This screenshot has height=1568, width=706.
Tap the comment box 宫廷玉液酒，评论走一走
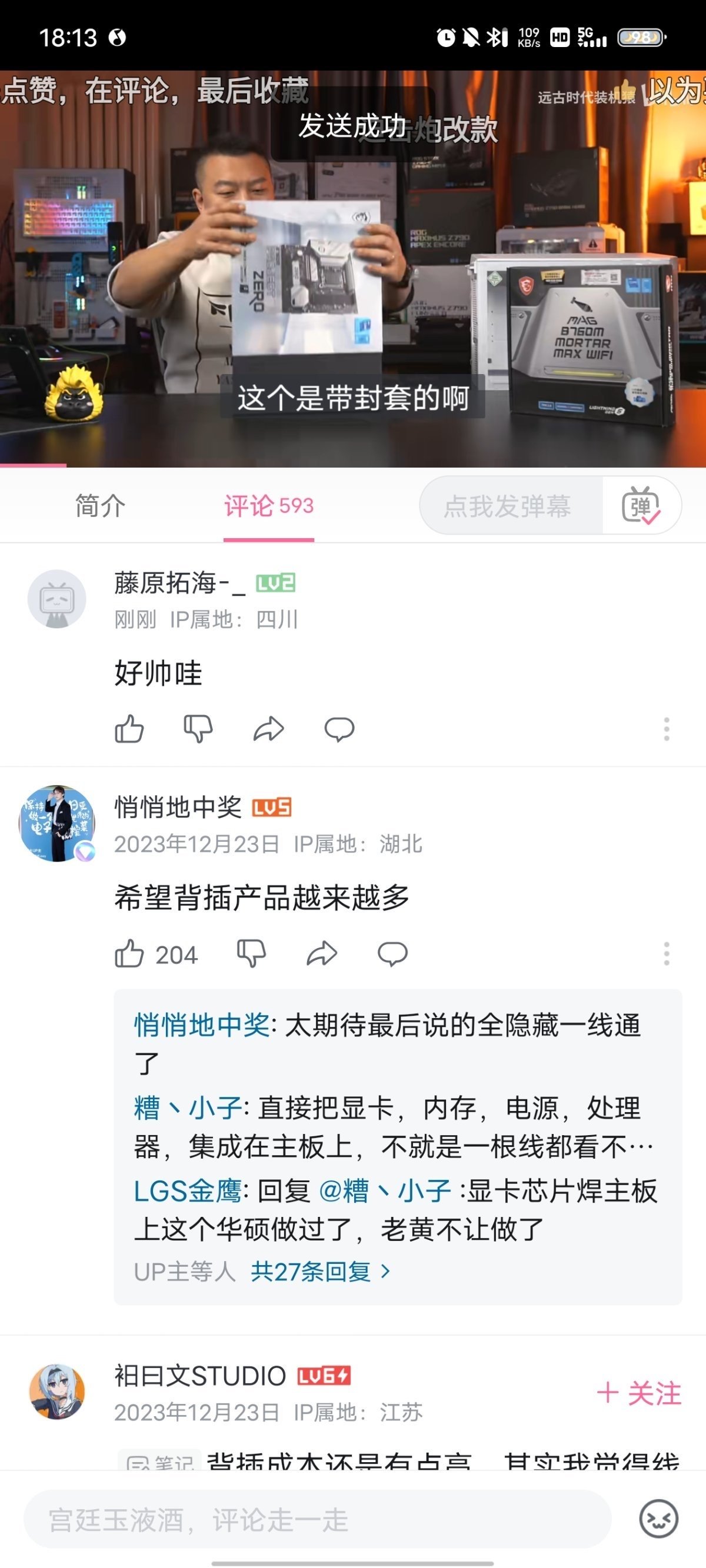317,1519
